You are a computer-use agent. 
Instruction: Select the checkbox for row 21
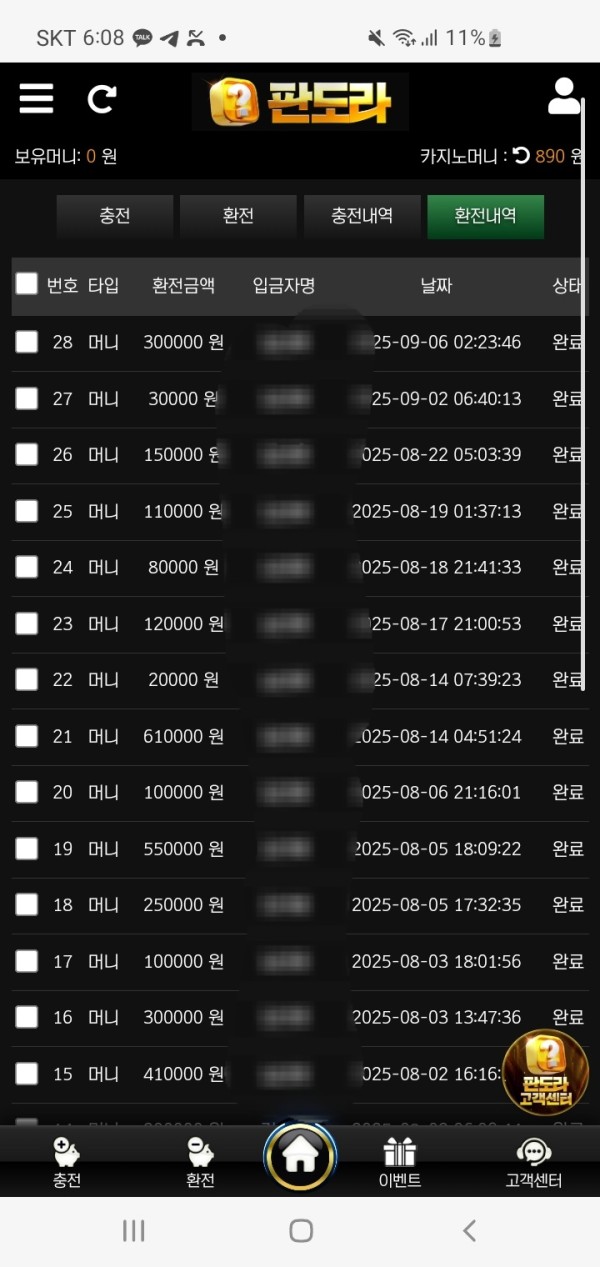click(27, 736)
